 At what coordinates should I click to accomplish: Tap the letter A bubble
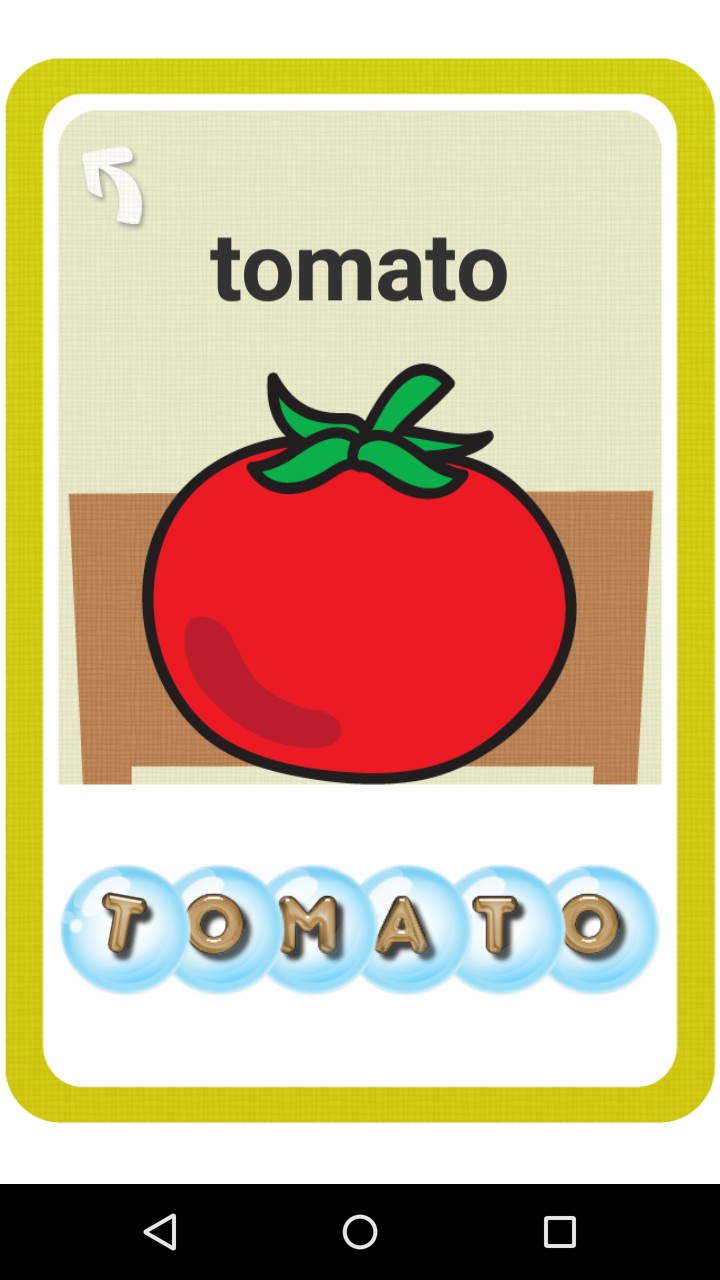[x=405, y=928]
